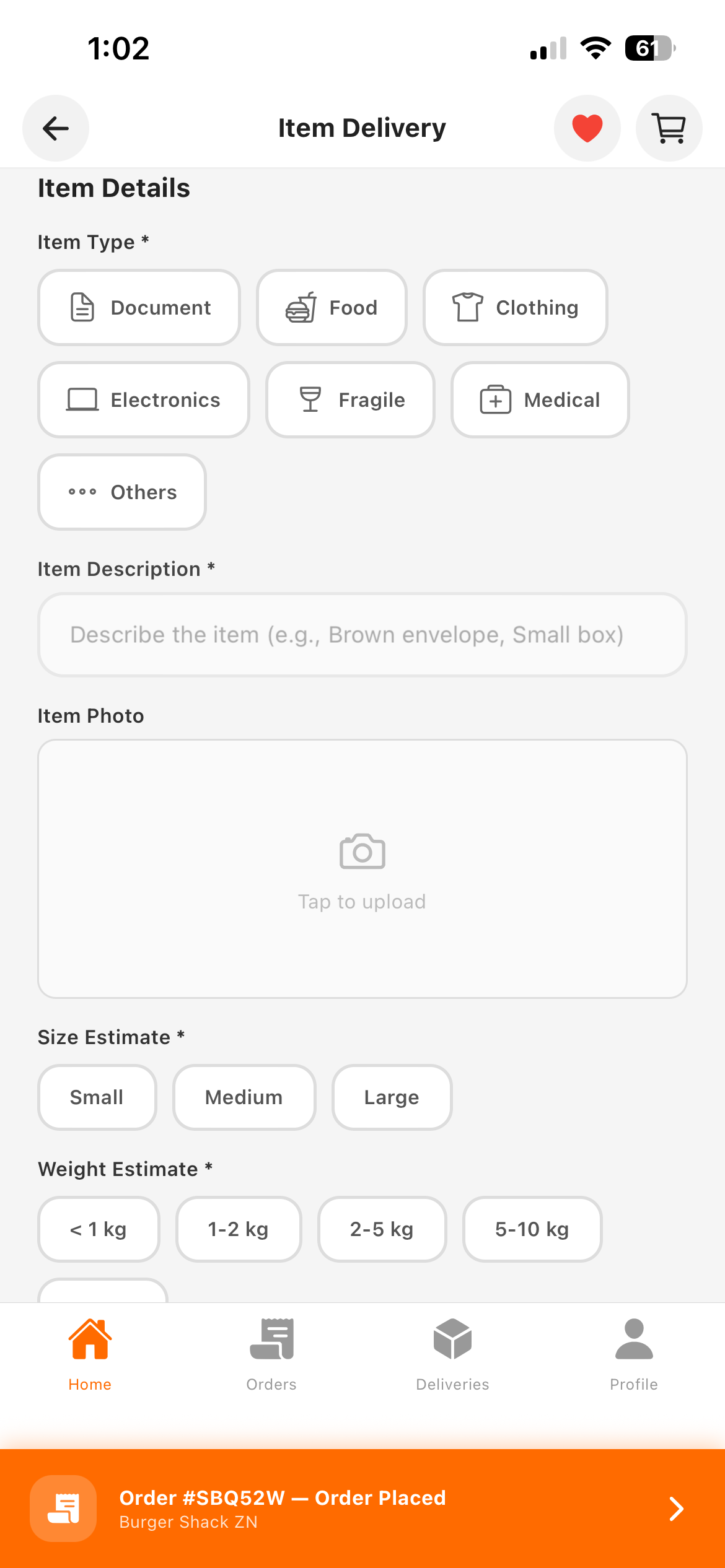Choose the 5-10 kg weight option
Screen dimensions: 725x1568
(532, 1229)
